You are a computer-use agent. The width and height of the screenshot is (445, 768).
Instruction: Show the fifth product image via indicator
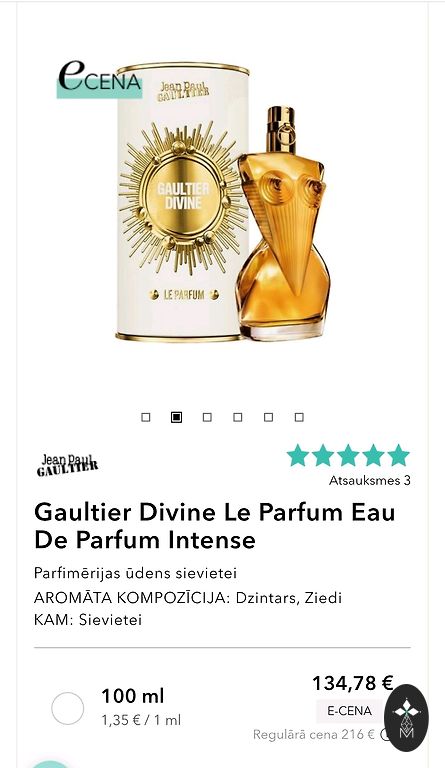click(x=268, y=417)
